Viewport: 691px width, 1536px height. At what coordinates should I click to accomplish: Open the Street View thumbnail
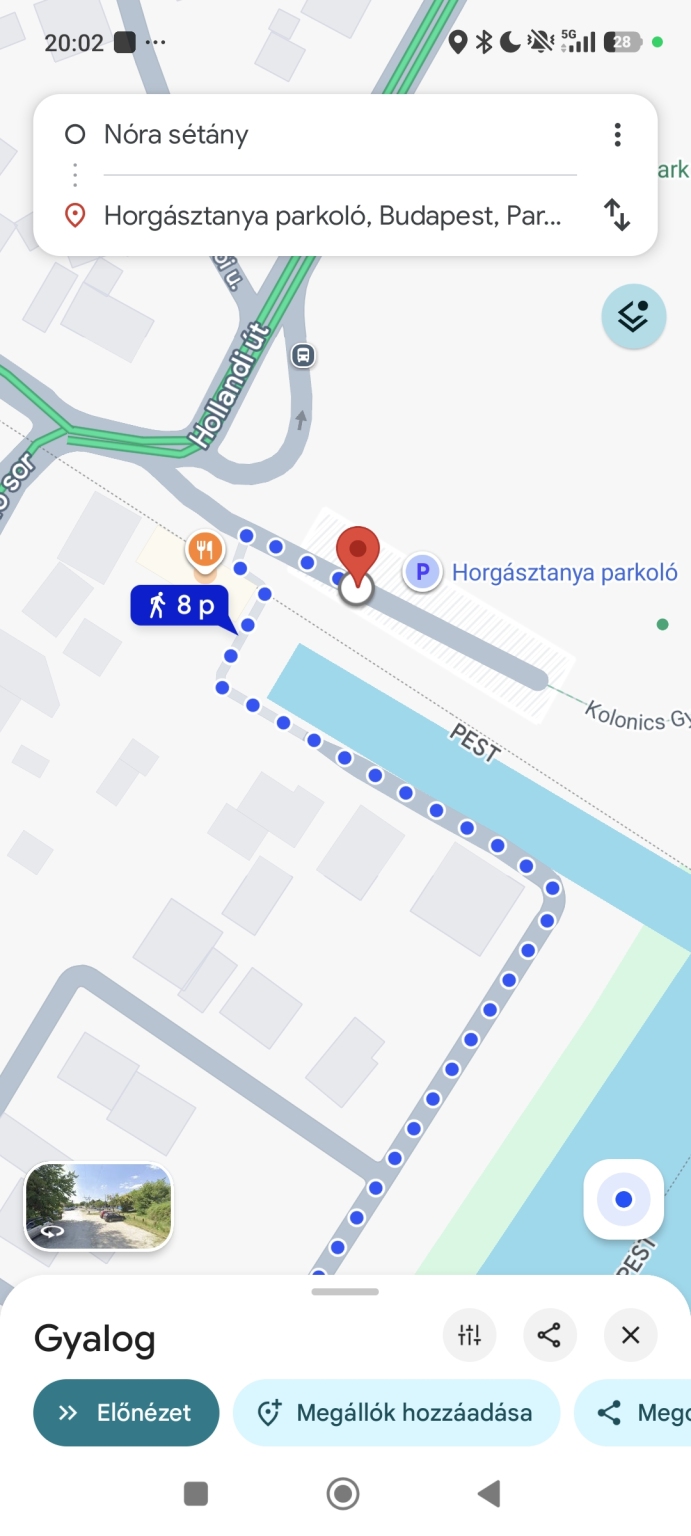pyautogui.click(x=98, y=1206)
